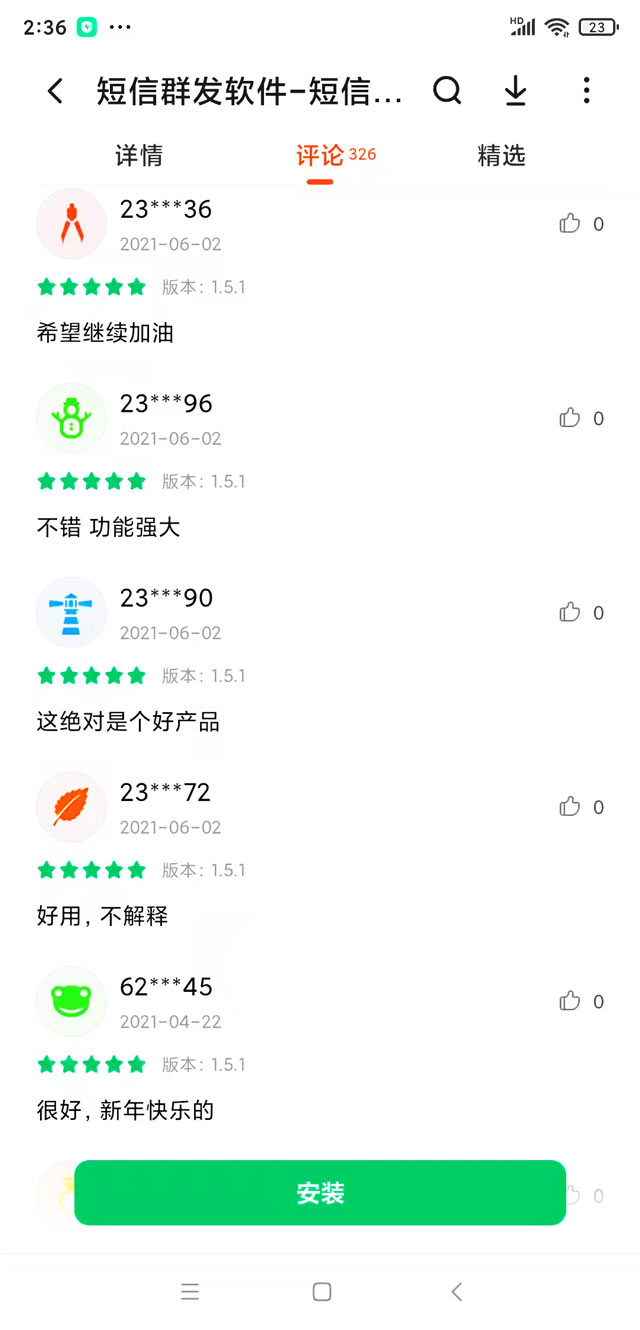Image resolution: width=640 pixels, height=1330 pixels.
Task: Select the 评论 tab
Action: tap(320, 156)
